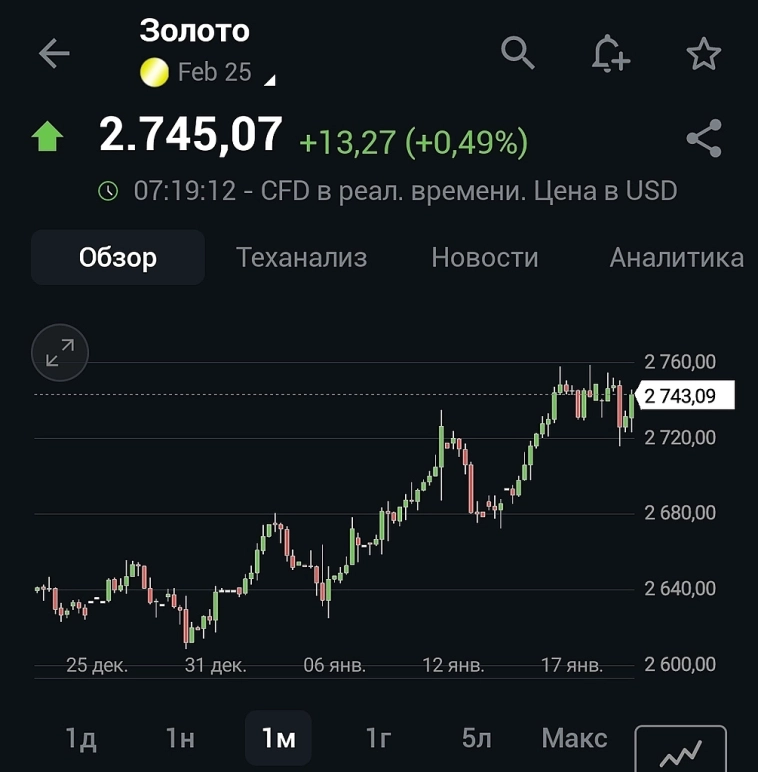Select the 1д timeframe
The height and width of the screenshot is (772, 758).
[x=82, y=737]
